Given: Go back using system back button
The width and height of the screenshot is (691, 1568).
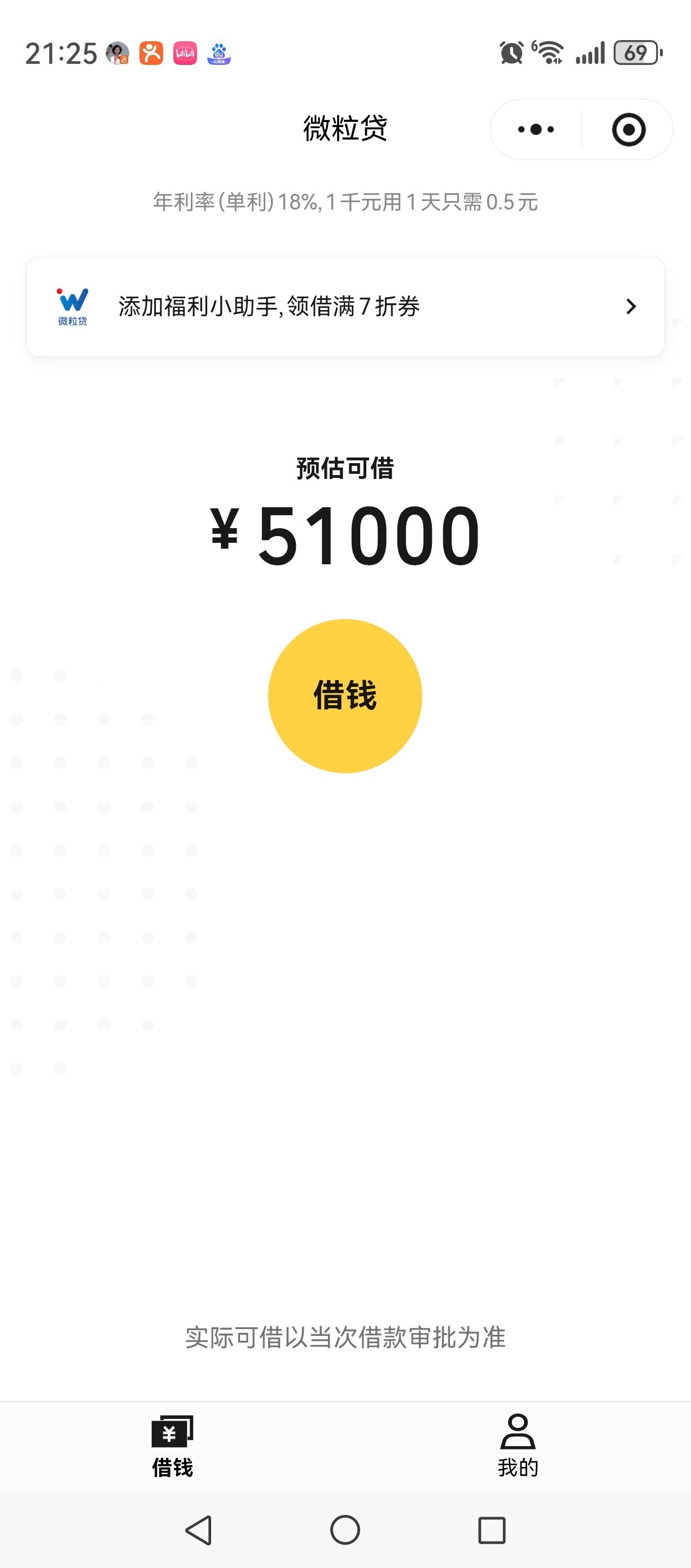Looking at the screenshot, I should click(x=198, y=1530).
